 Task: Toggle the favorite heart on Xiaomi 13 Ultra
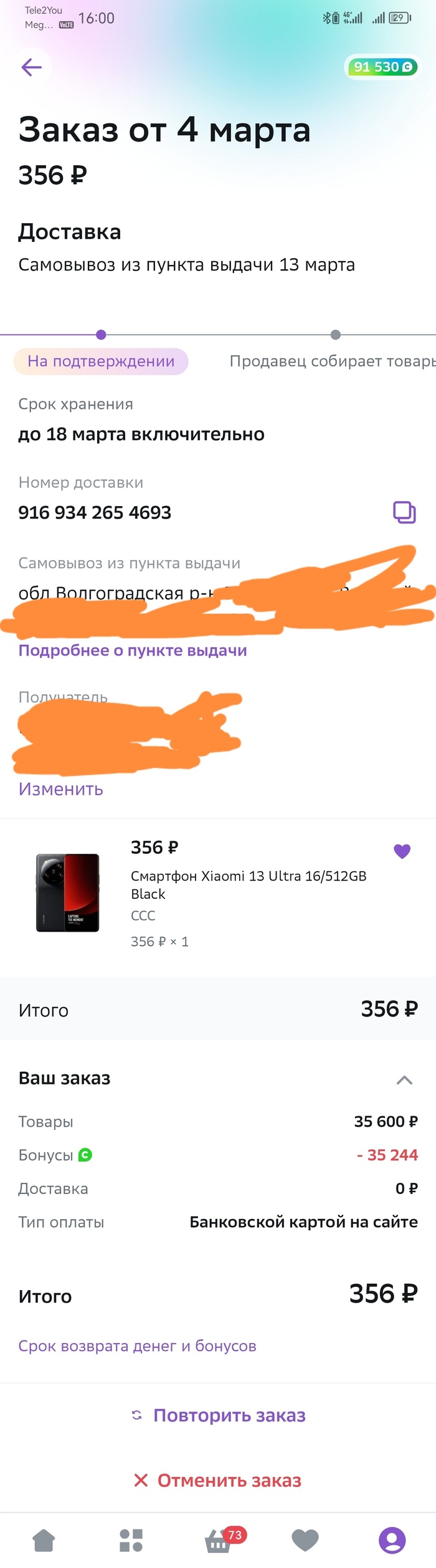(402, 851)
